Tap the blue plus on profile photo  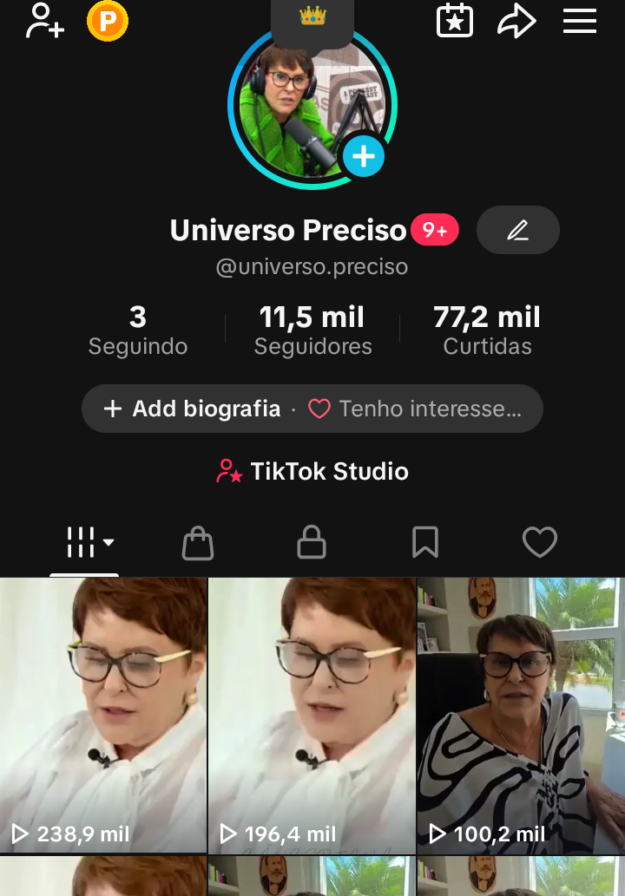(x=363, y=157)
